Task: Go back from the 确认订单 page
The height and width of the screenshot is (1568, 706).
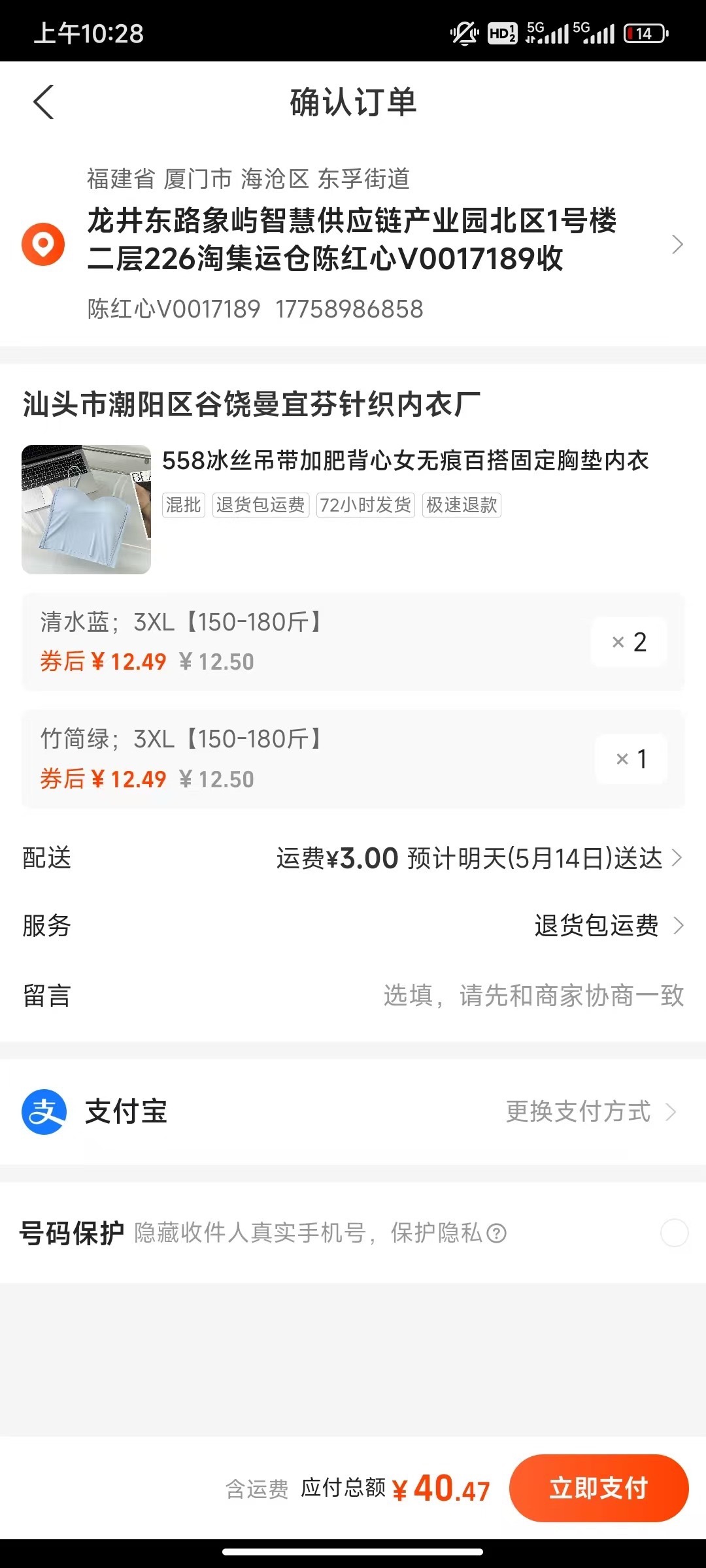Action: click(43, 103)
